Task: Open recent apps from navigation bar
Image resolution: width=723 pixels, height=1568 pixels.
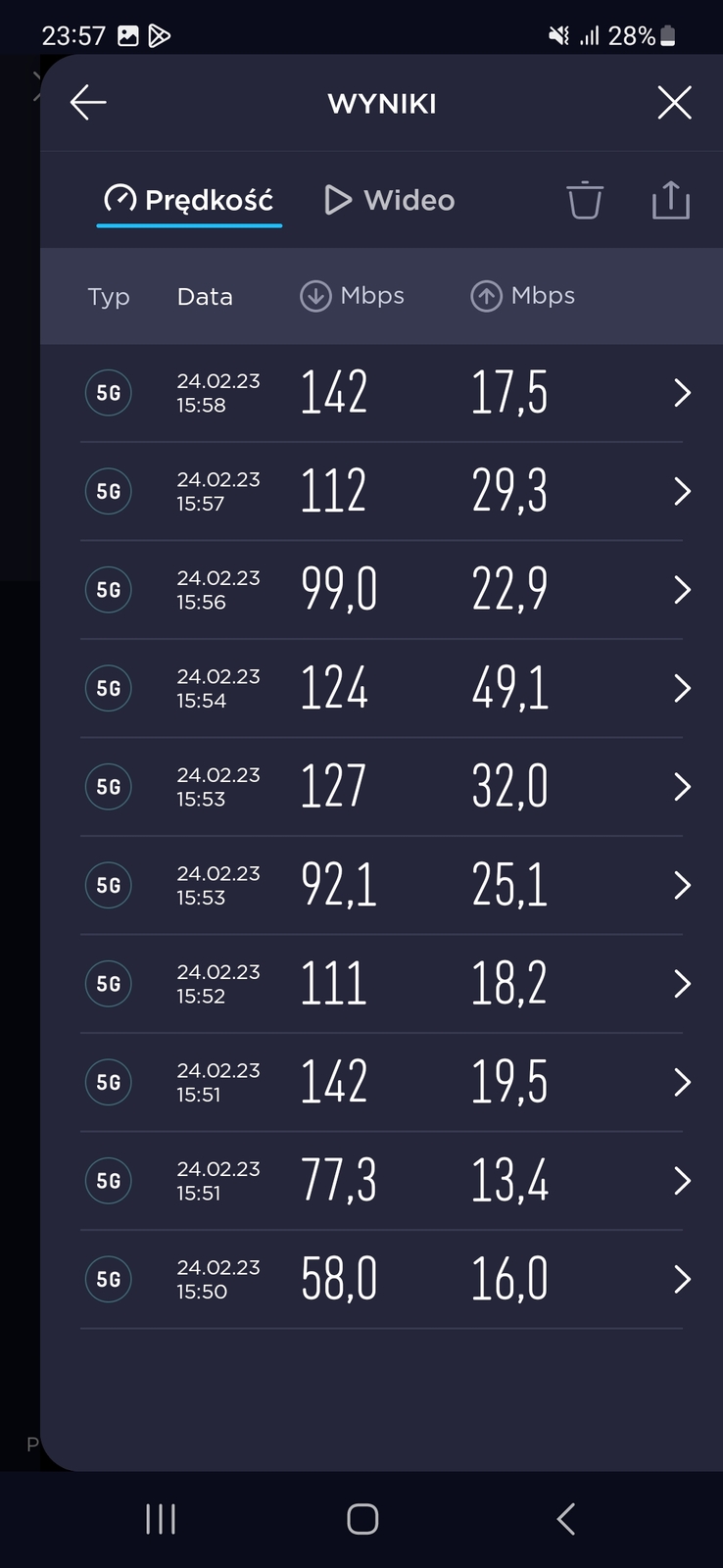Action: pyautogui.click(x=161, y=1519)
